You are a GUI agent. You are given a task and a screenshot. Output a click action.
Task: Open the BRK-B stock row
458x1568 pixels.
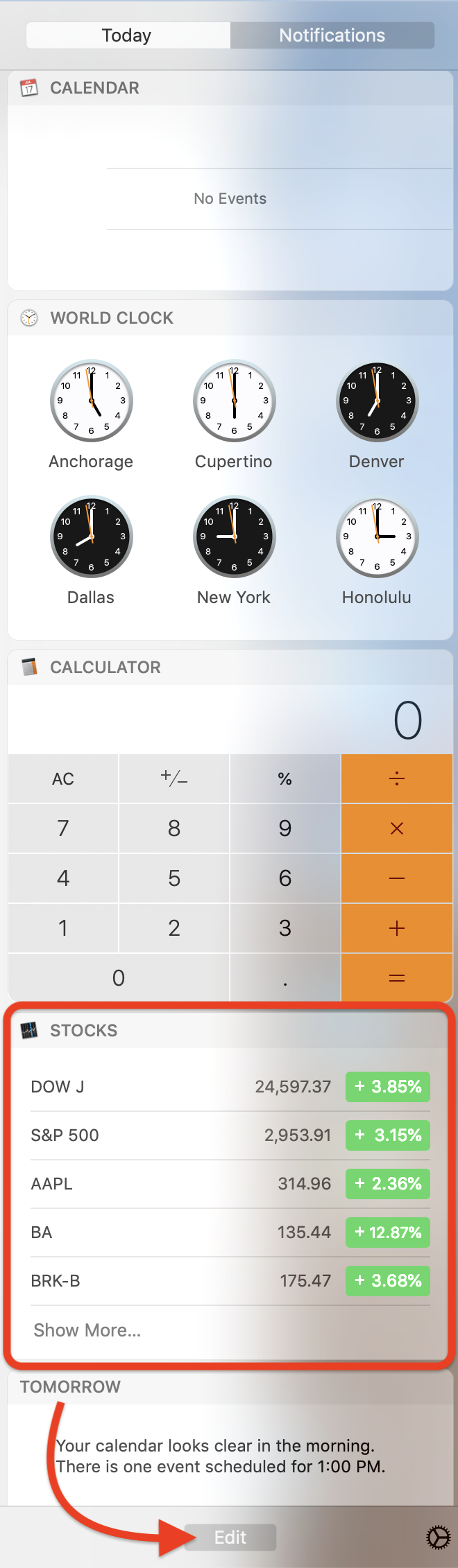(x=230, y=1281)
